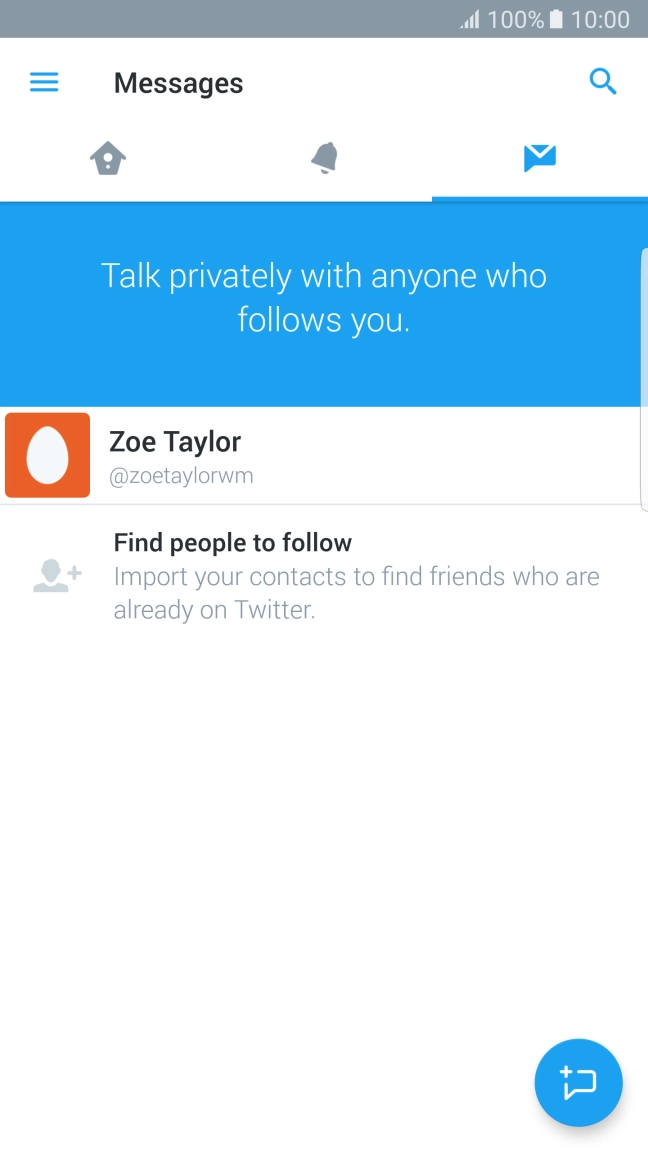Switch to the Home tab

click(108, 158)
